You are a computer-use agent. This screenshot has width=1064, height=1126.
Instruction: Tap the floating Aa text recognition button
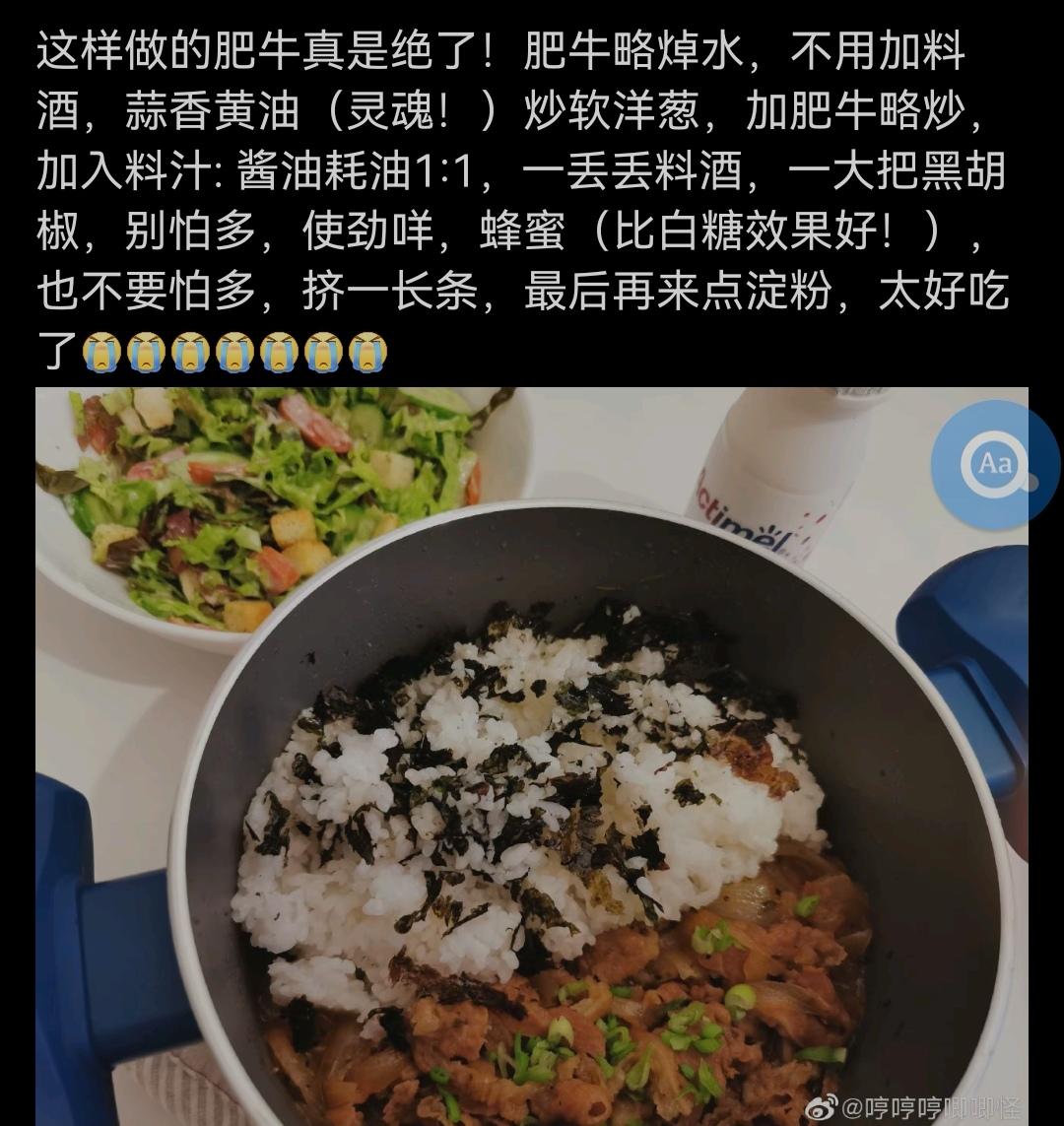pos(995,465)
